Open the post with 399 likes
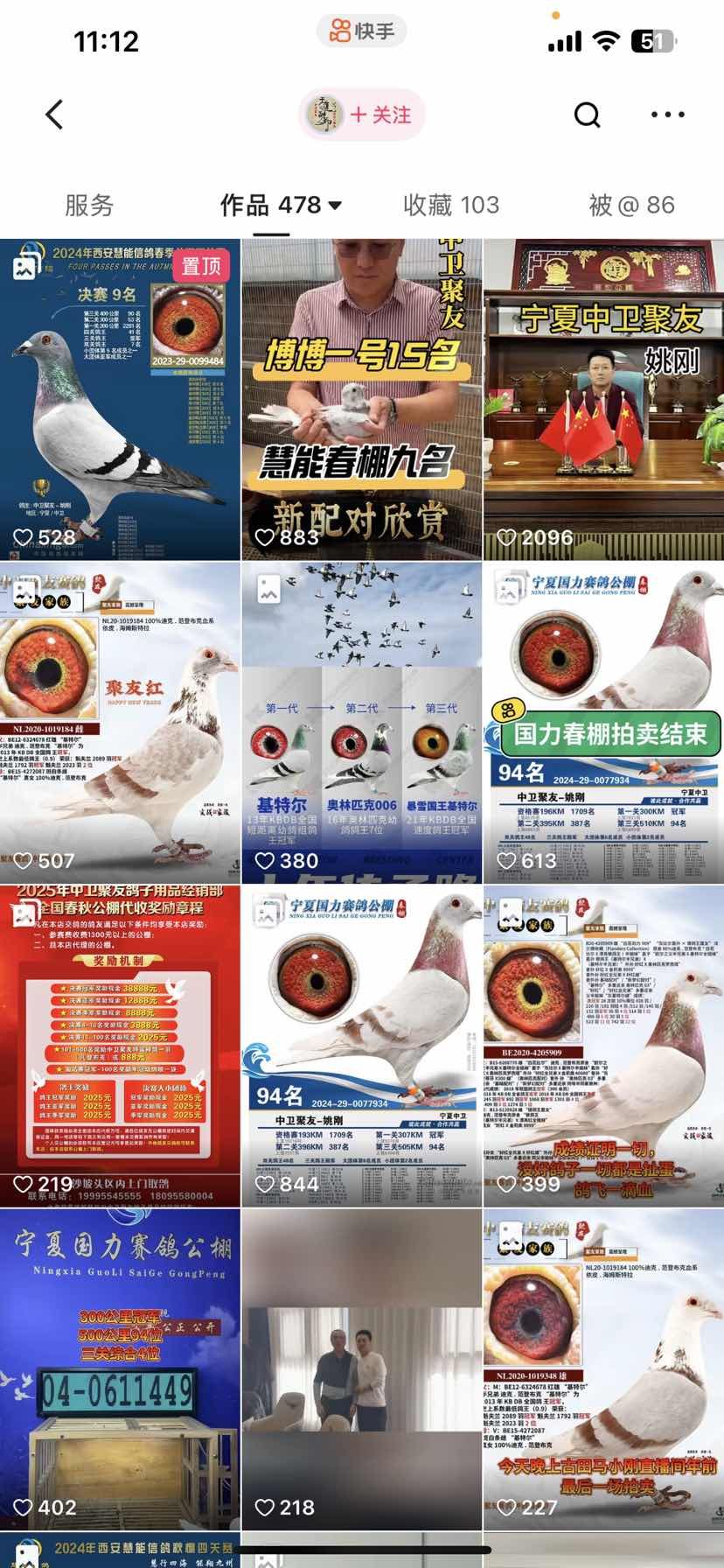The image size is (724, 1568). [604, 1046]
